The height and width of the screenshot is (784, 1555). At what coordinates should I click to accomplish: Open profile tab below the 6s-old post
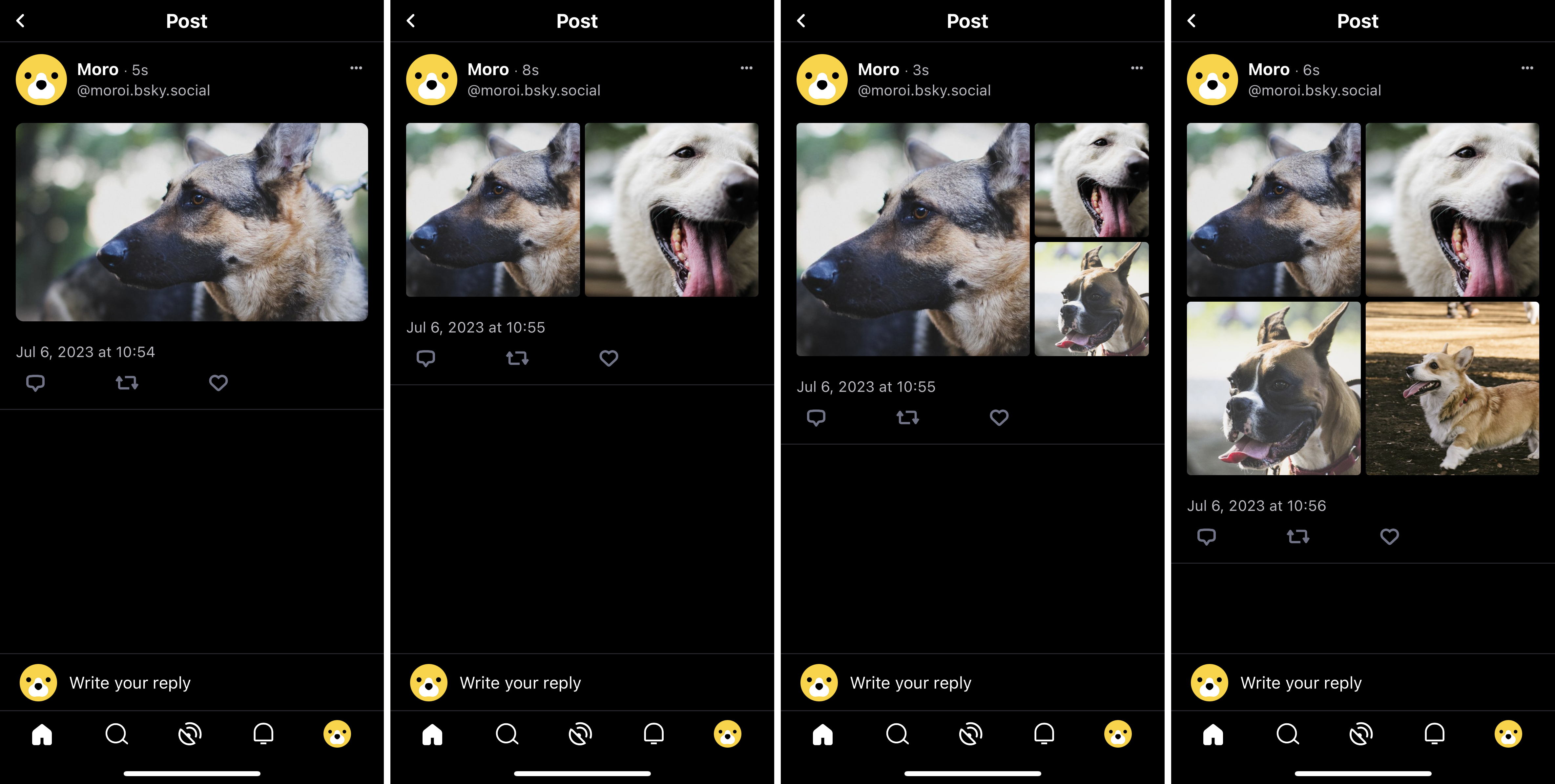(1508, 734)
